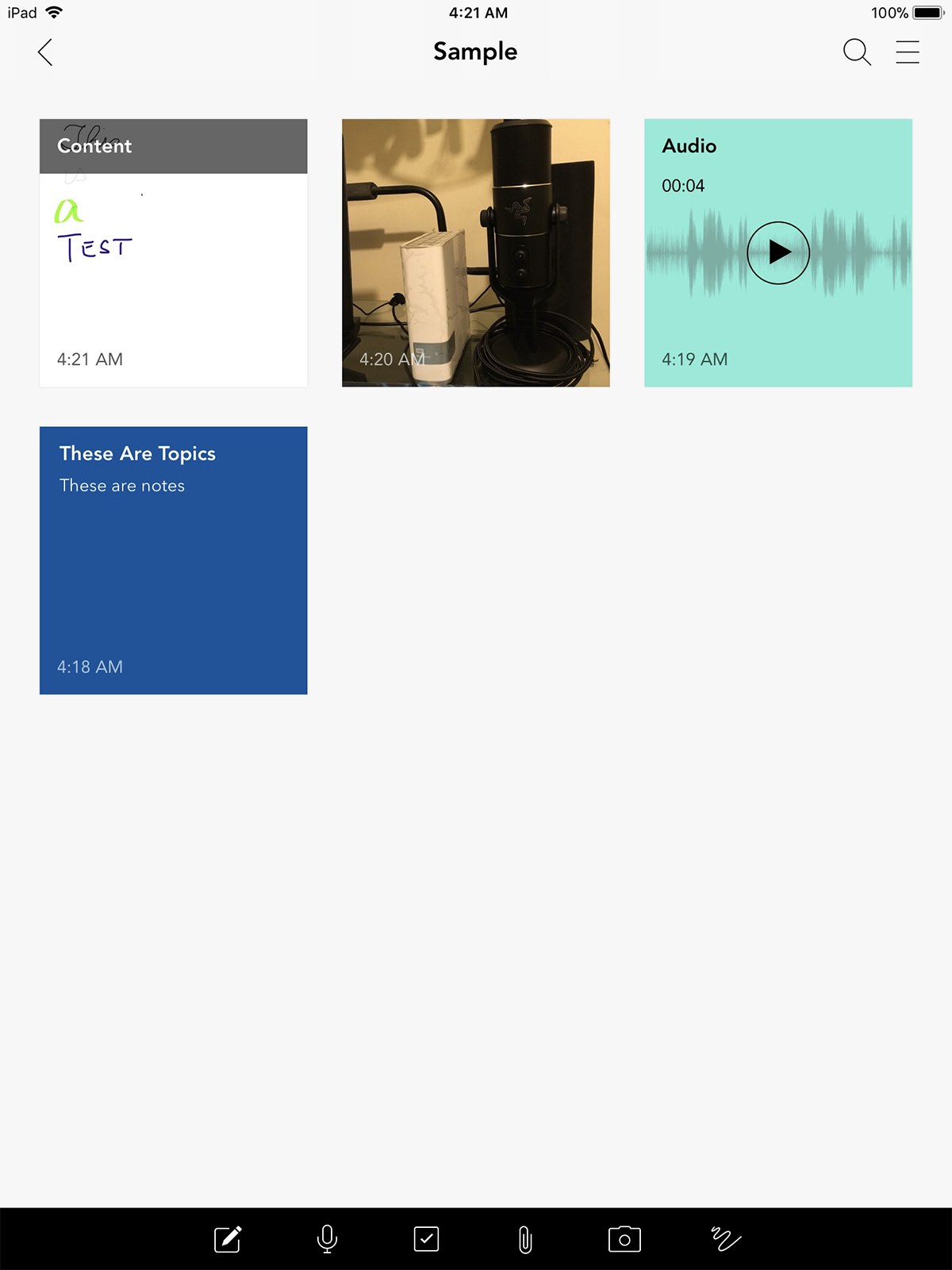Viewport: 952px width, 1270px height.
Task: Open search in the Sample notebook
Action: click(857, 52)
